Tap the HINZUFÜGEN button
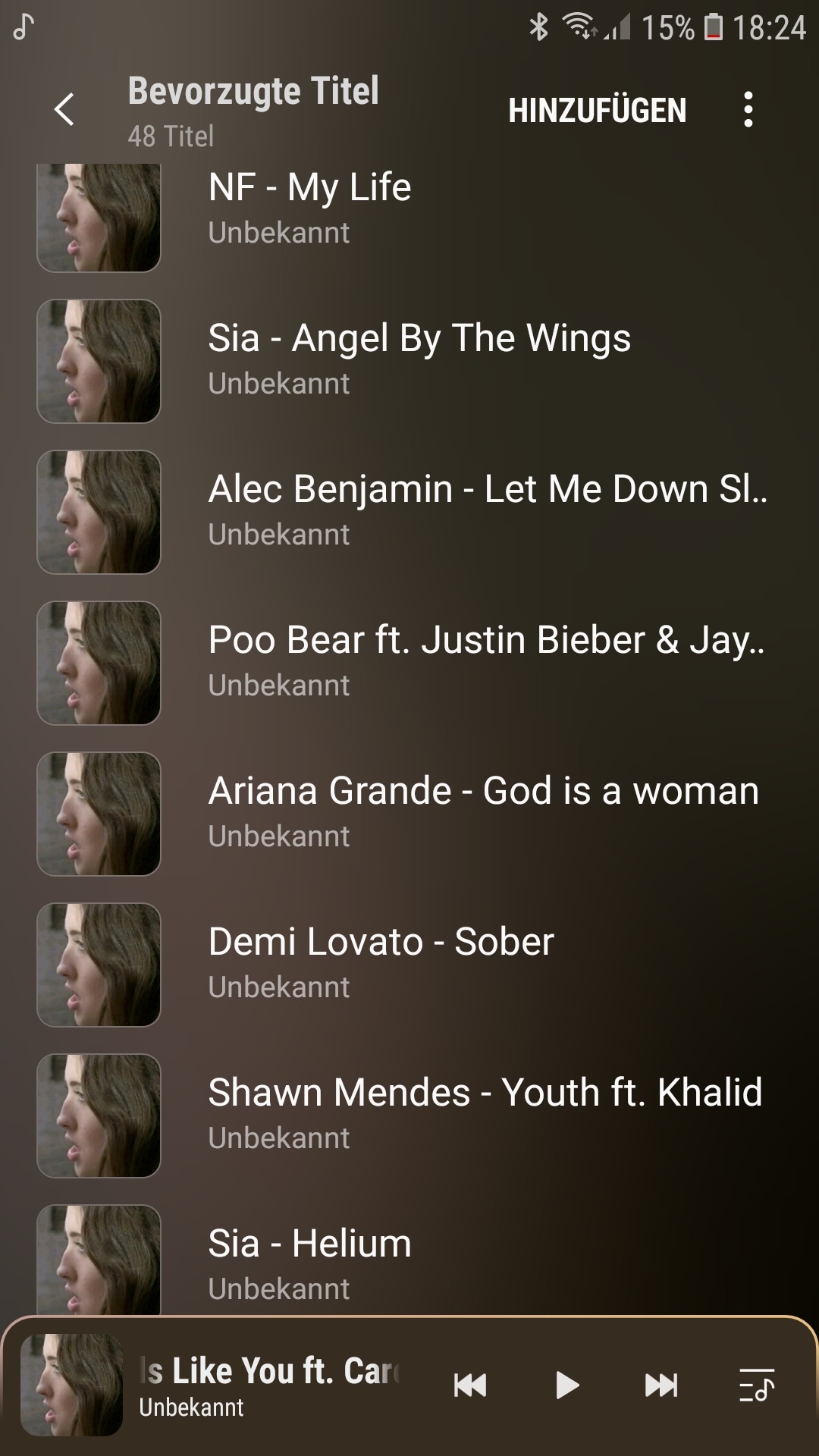 coord(597,111)
